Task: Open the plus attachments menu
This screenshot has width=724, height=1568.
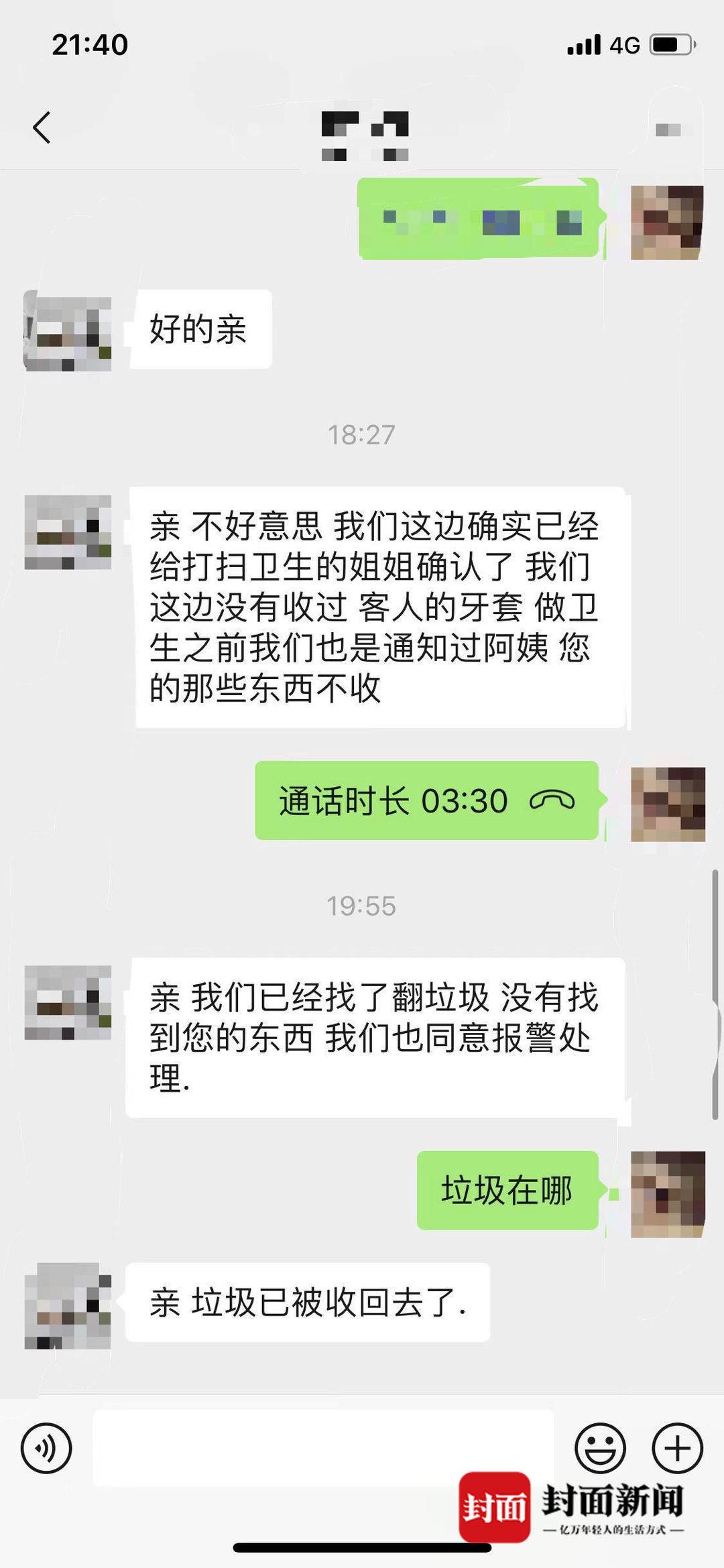Action: coord(677,1447)
